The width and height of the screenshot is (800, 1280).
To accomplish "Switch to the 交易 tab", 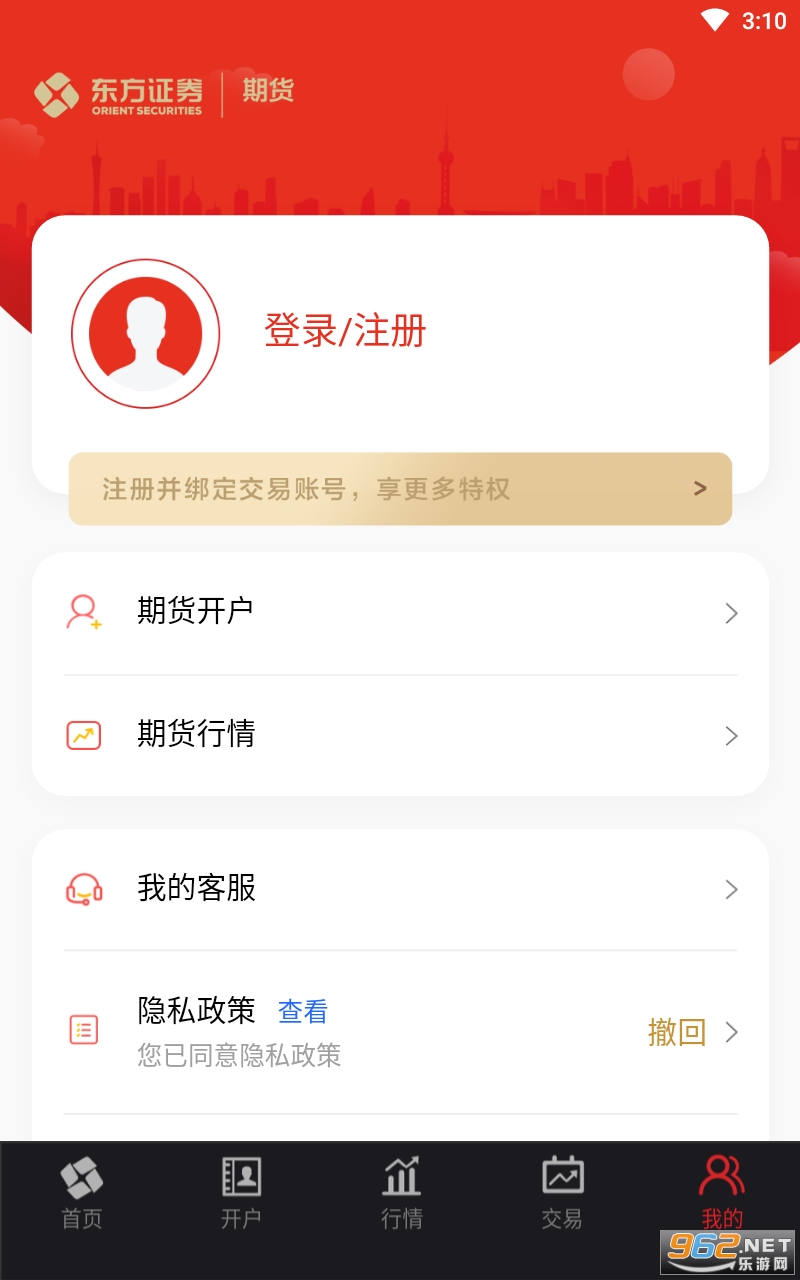I will [561, 1193].
